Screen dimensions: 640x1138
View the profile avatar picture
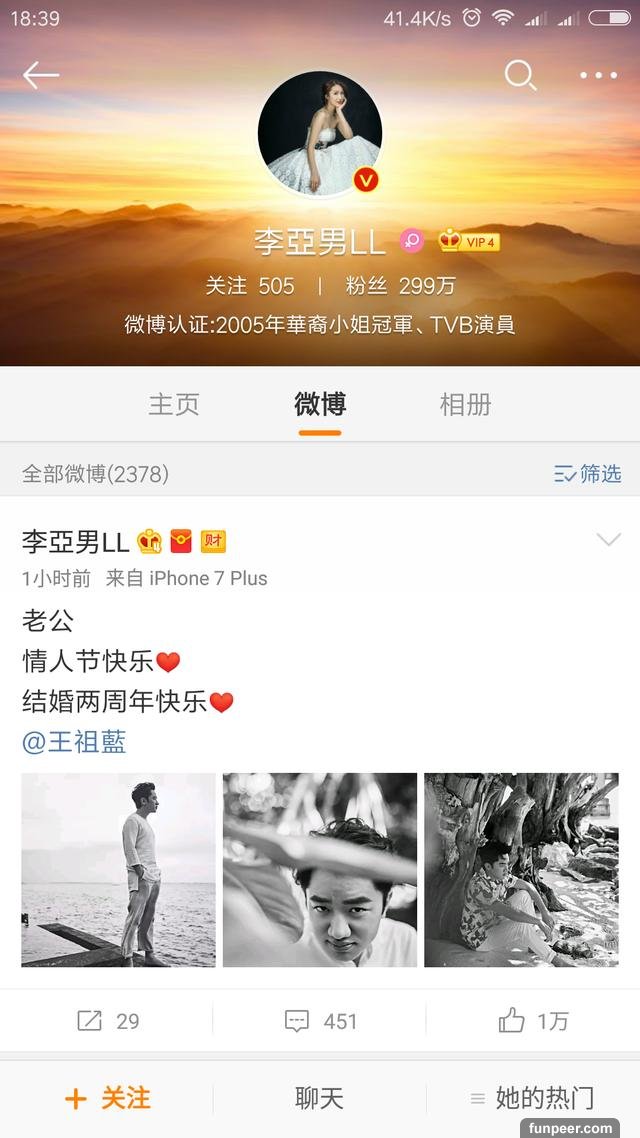[320, 133]
